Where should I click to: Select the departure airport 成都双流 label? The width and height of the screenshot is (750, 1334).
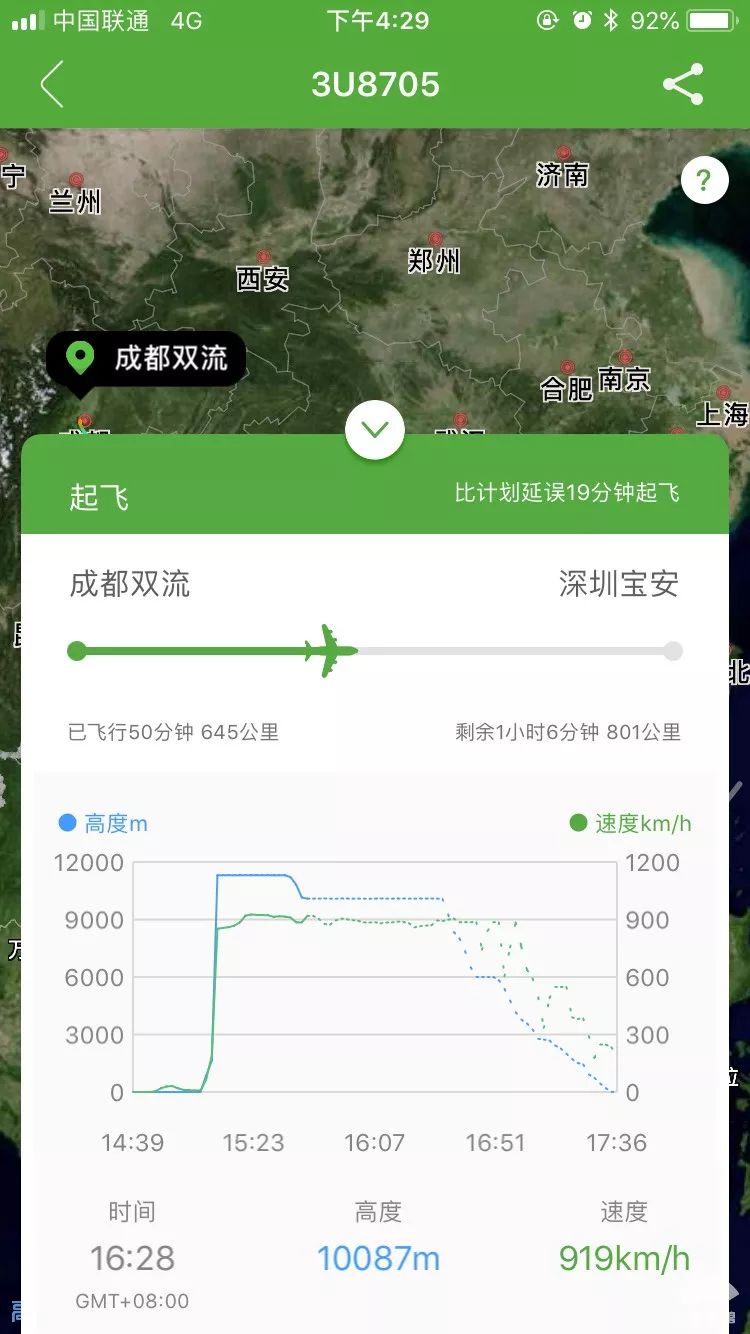[131, 584]
